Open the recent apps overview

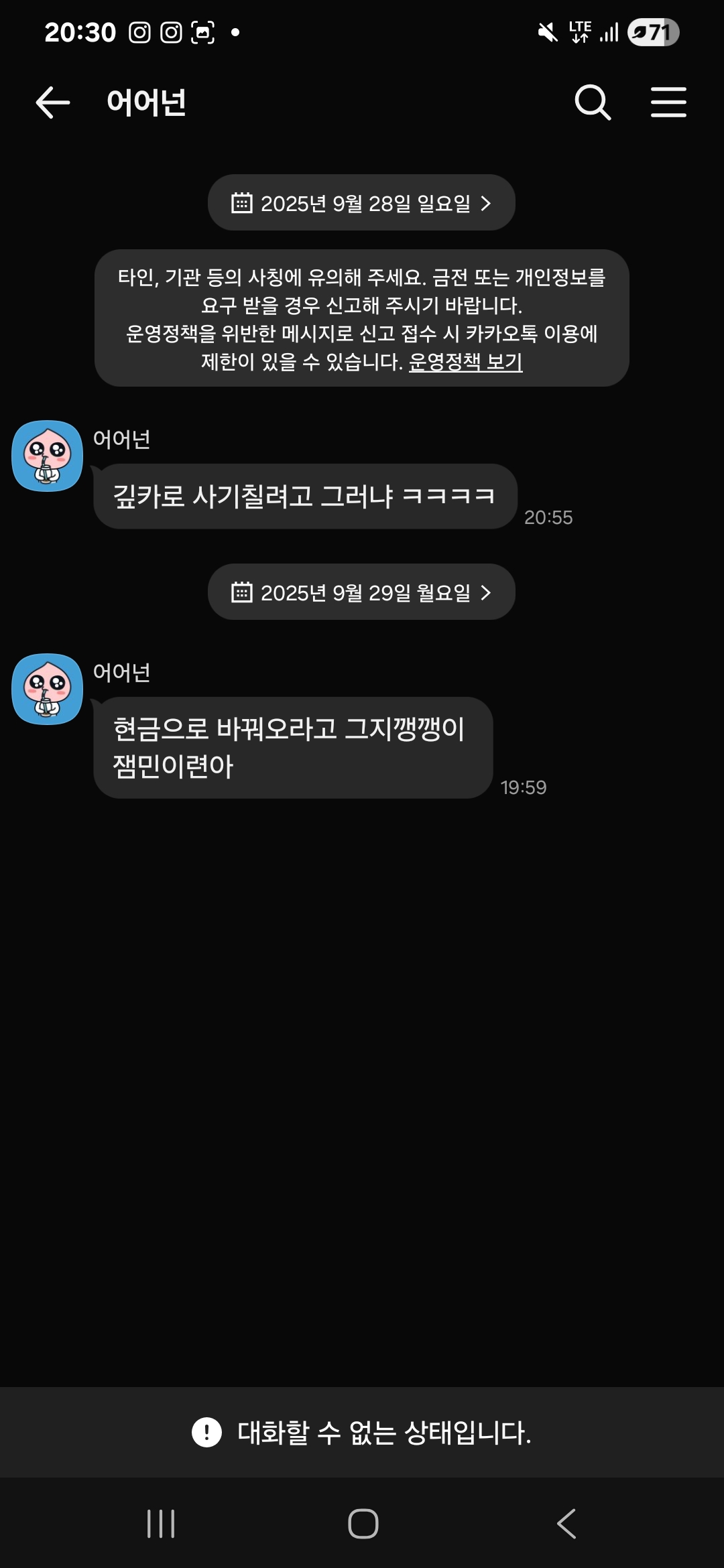click(x=161, y=1523)
